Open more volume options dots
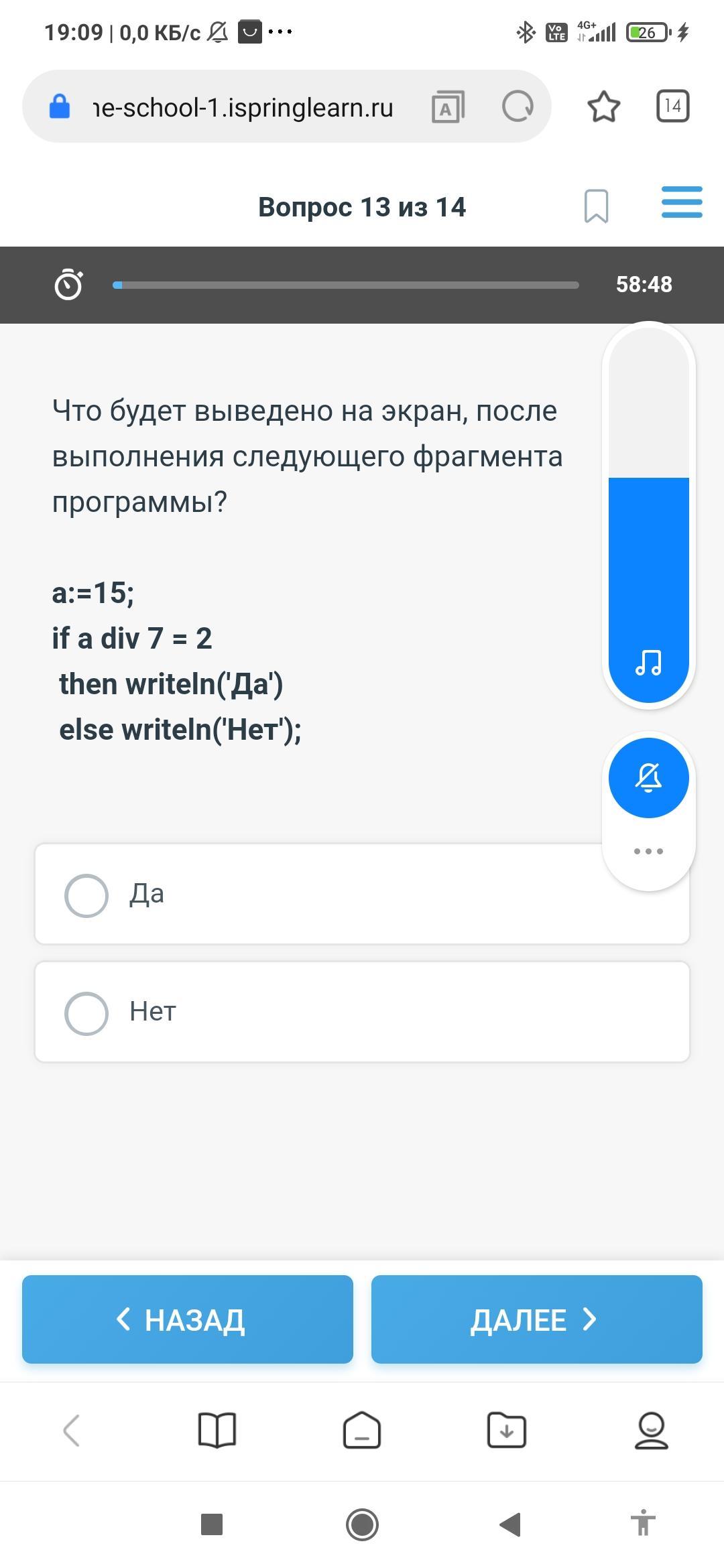The height and width of the screenshot is (1568, 724). tap(648, 851)
